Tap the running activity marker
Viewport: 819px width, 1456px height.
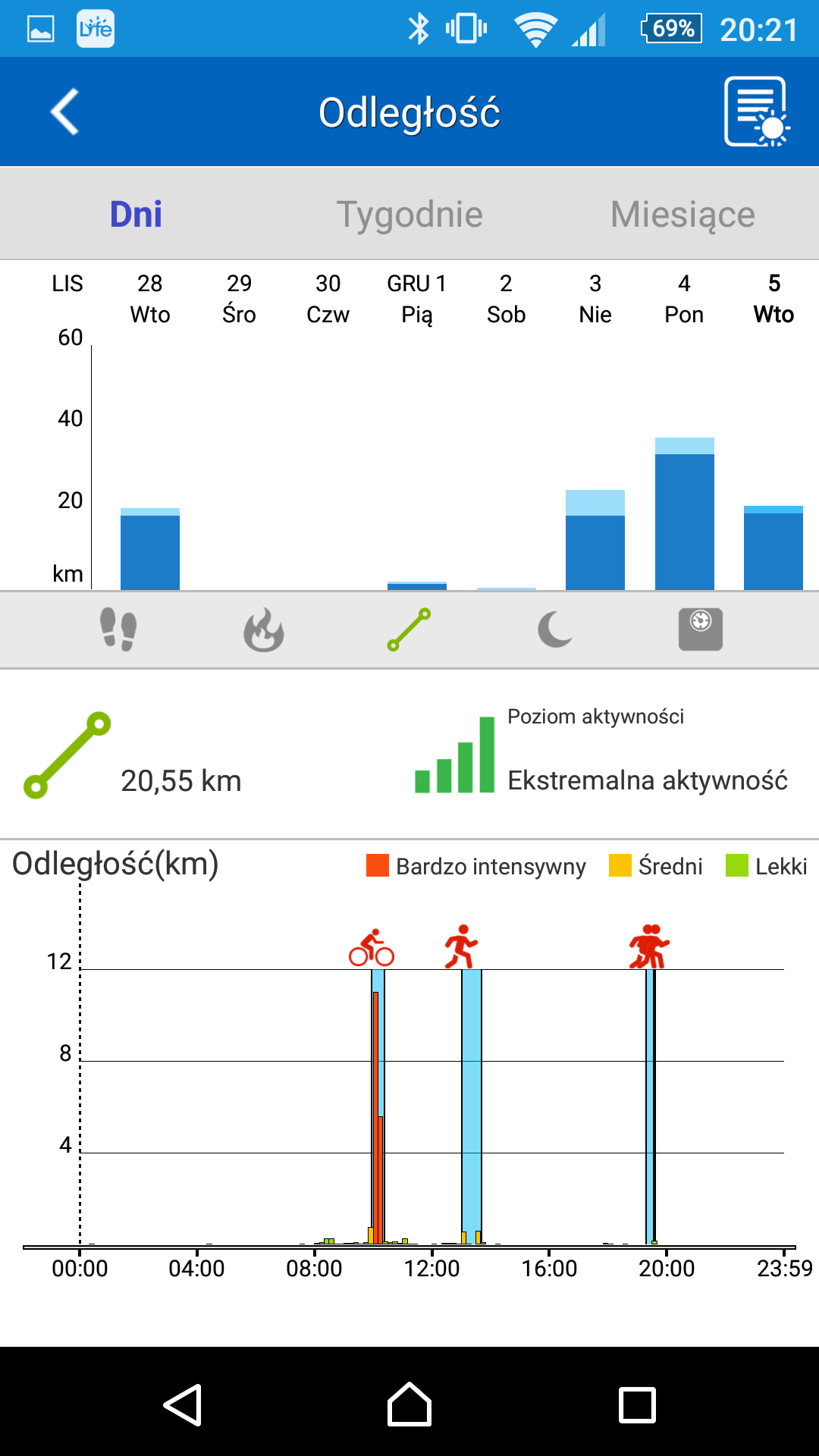[x=461, y=946]
